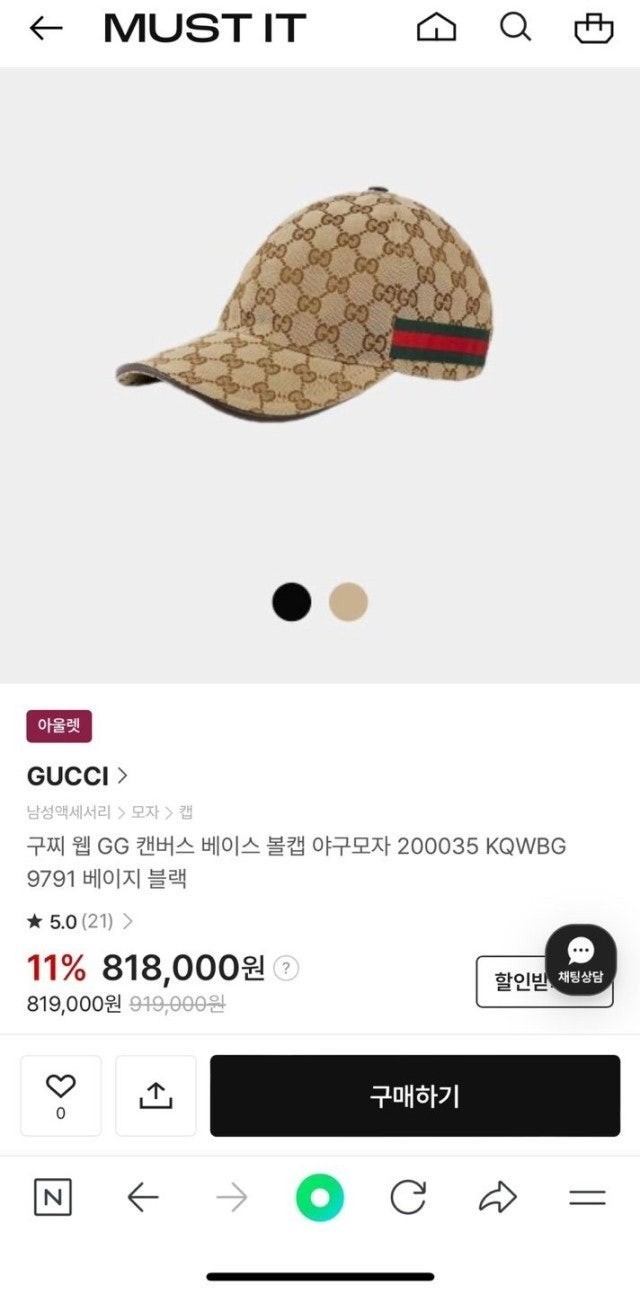Screen dimensions: 640x1294
Task: Reload the page in the browser
Action: [408, 1197]
